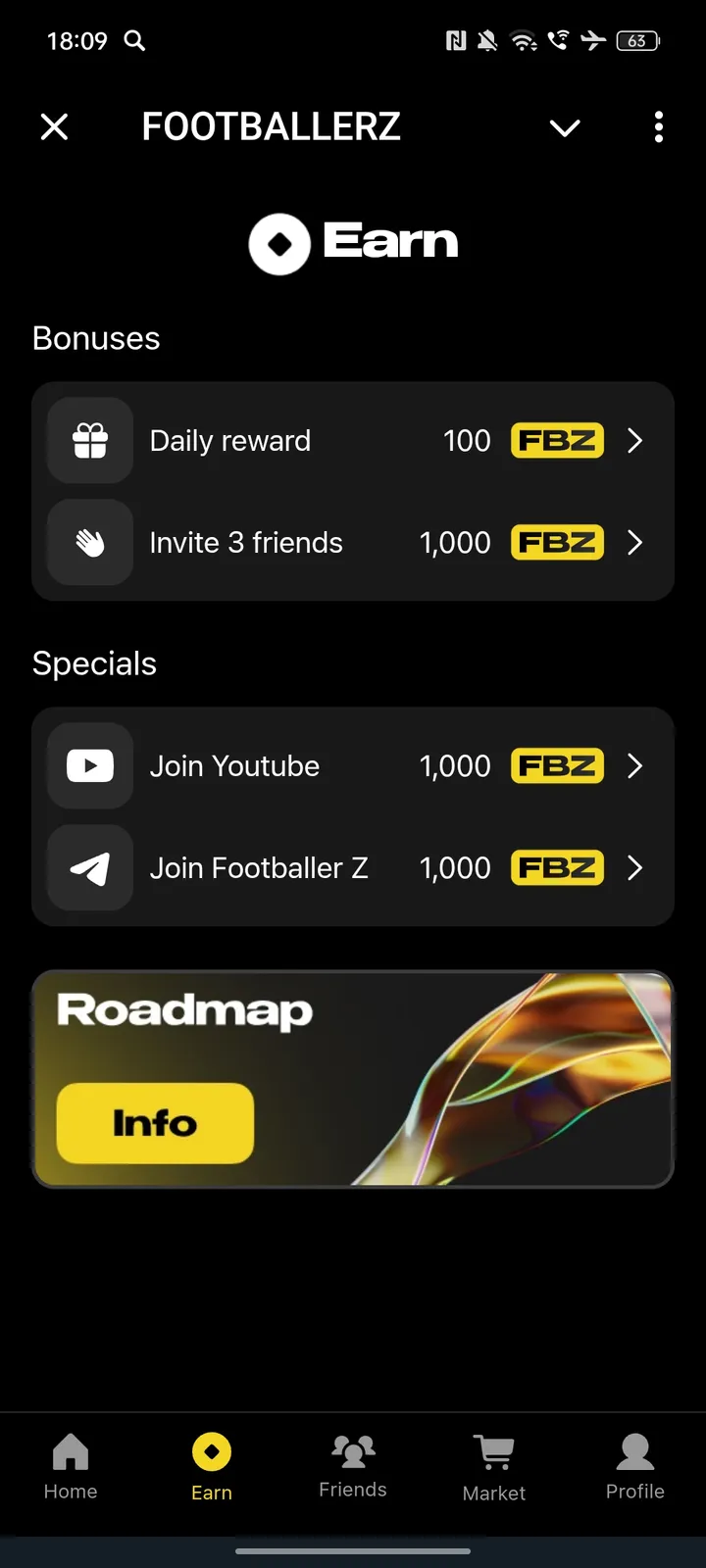Tap the search icon in the status bar
This screenshot has width=706, height=1568.
point(134,41)
